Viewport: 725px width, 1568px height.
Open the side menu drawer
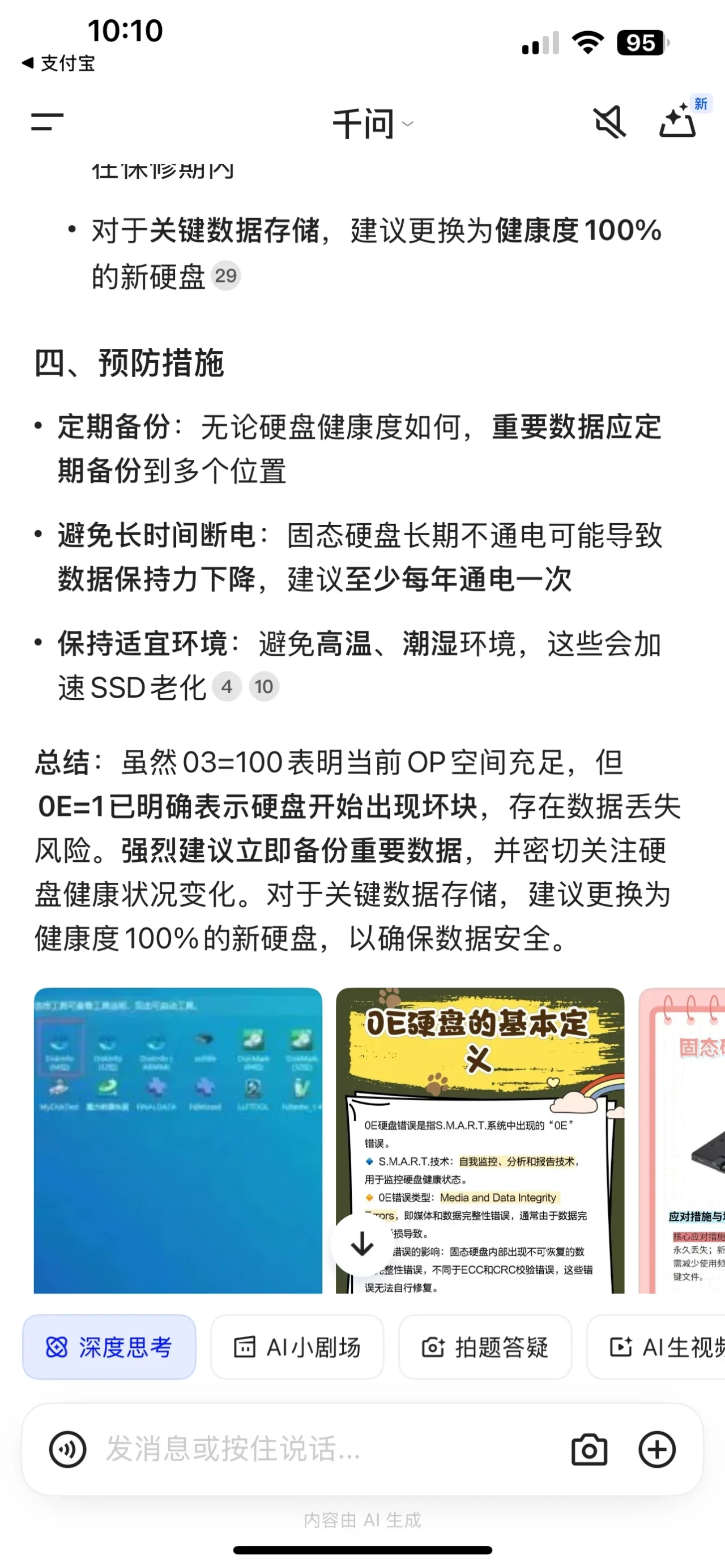pos(47,122)
